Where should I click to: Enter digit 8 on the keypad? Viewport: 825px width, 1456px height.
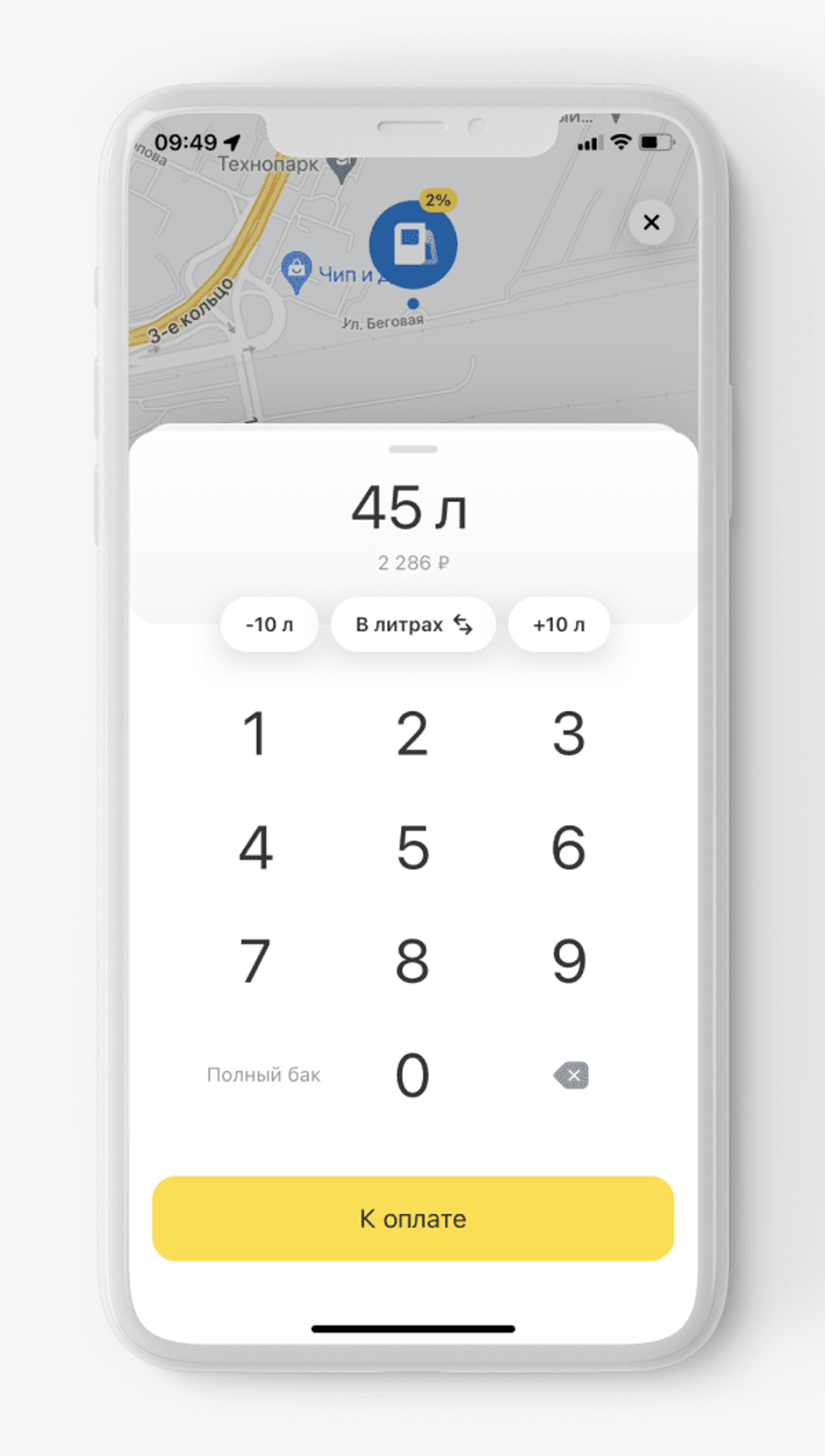pos(412,961)
